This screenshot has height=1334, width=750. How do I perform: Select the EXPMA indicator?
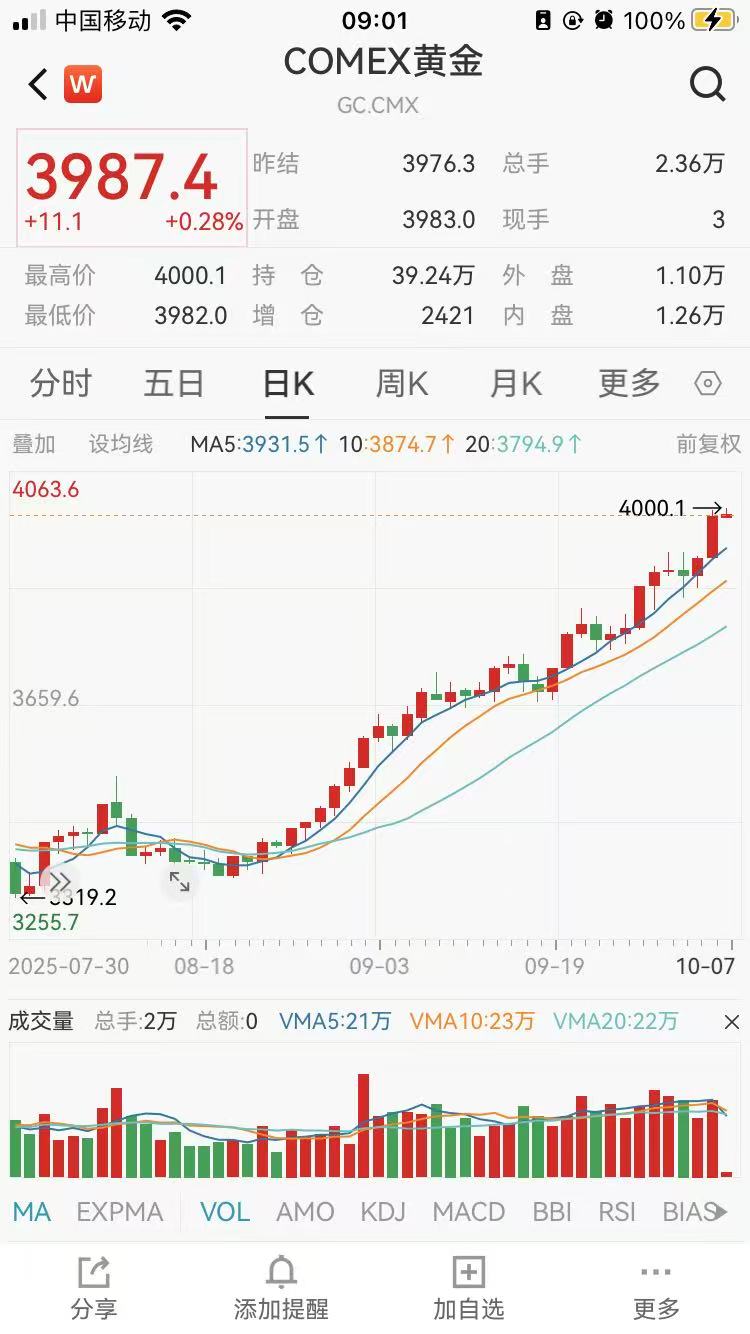120,1212
